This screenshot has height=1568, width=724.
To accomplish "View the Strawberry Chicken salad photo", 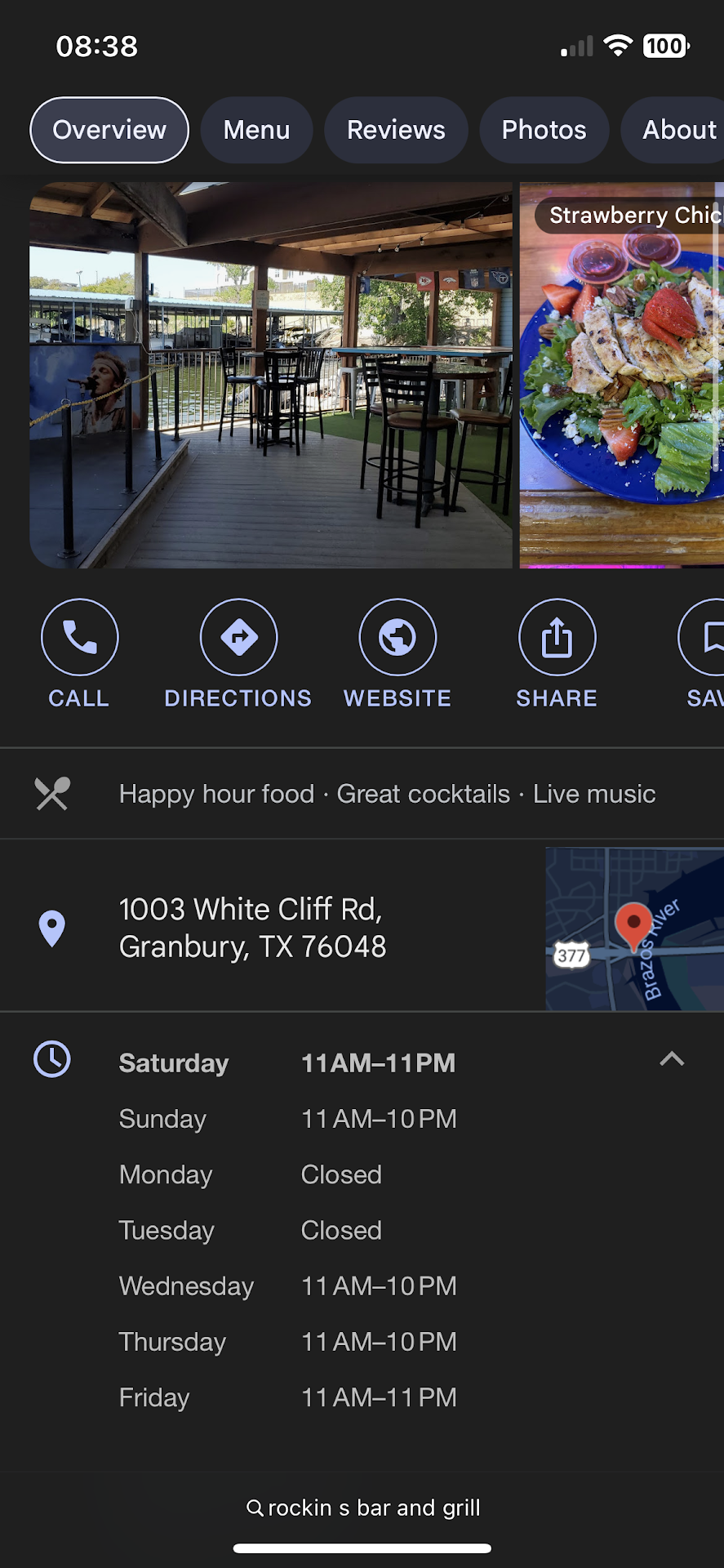I will coord(622,375).
